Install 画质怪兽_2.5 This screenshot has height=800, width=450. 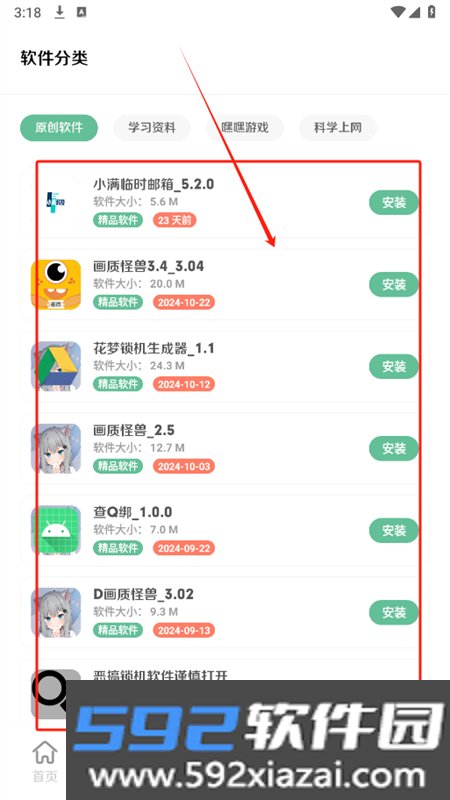click(x=394, y=448)
